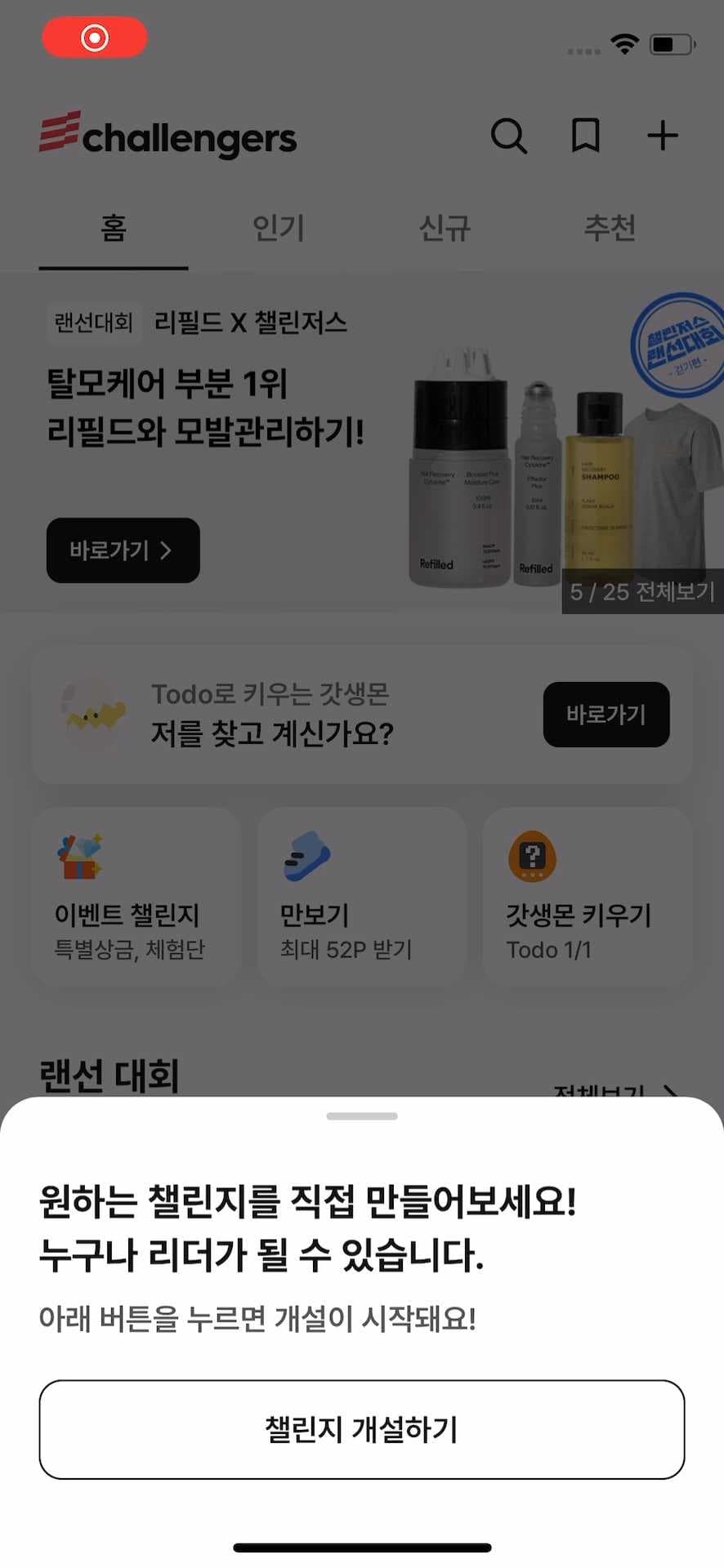
Task: Tap the red screen recording indicator
Action: pyautogui.click(x=95, y=38)
